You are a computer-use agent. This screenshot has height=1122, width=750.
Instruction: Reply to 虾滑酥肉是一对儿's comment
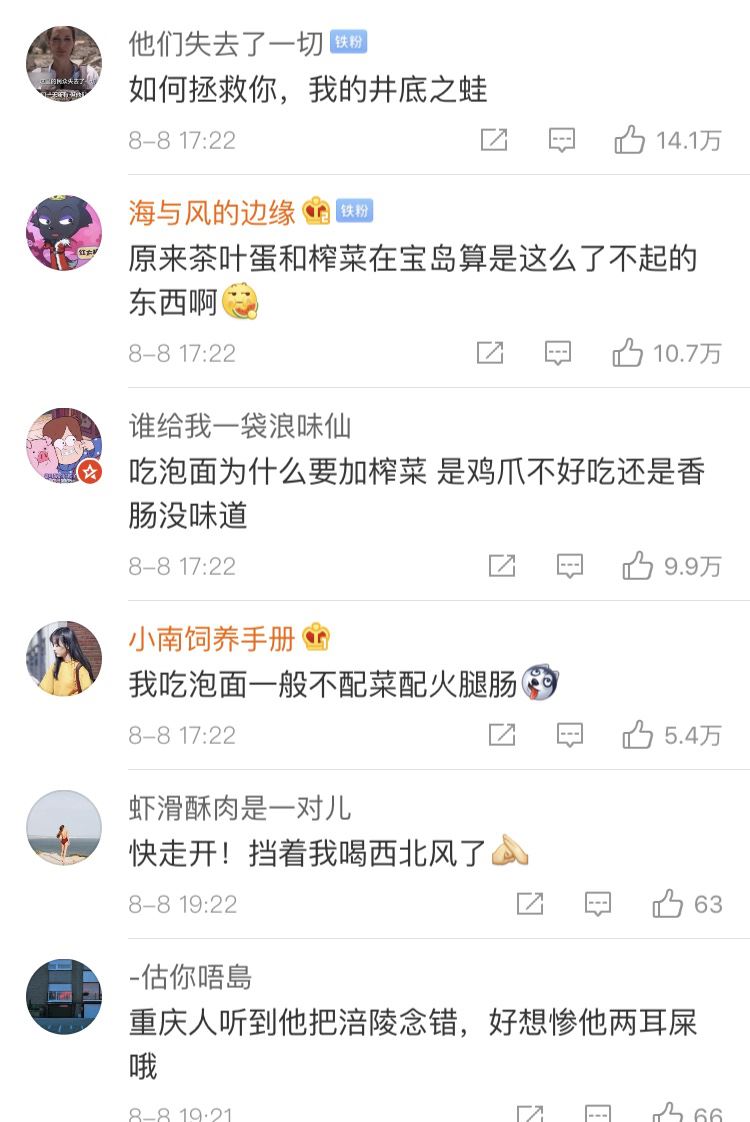point(598,904)
